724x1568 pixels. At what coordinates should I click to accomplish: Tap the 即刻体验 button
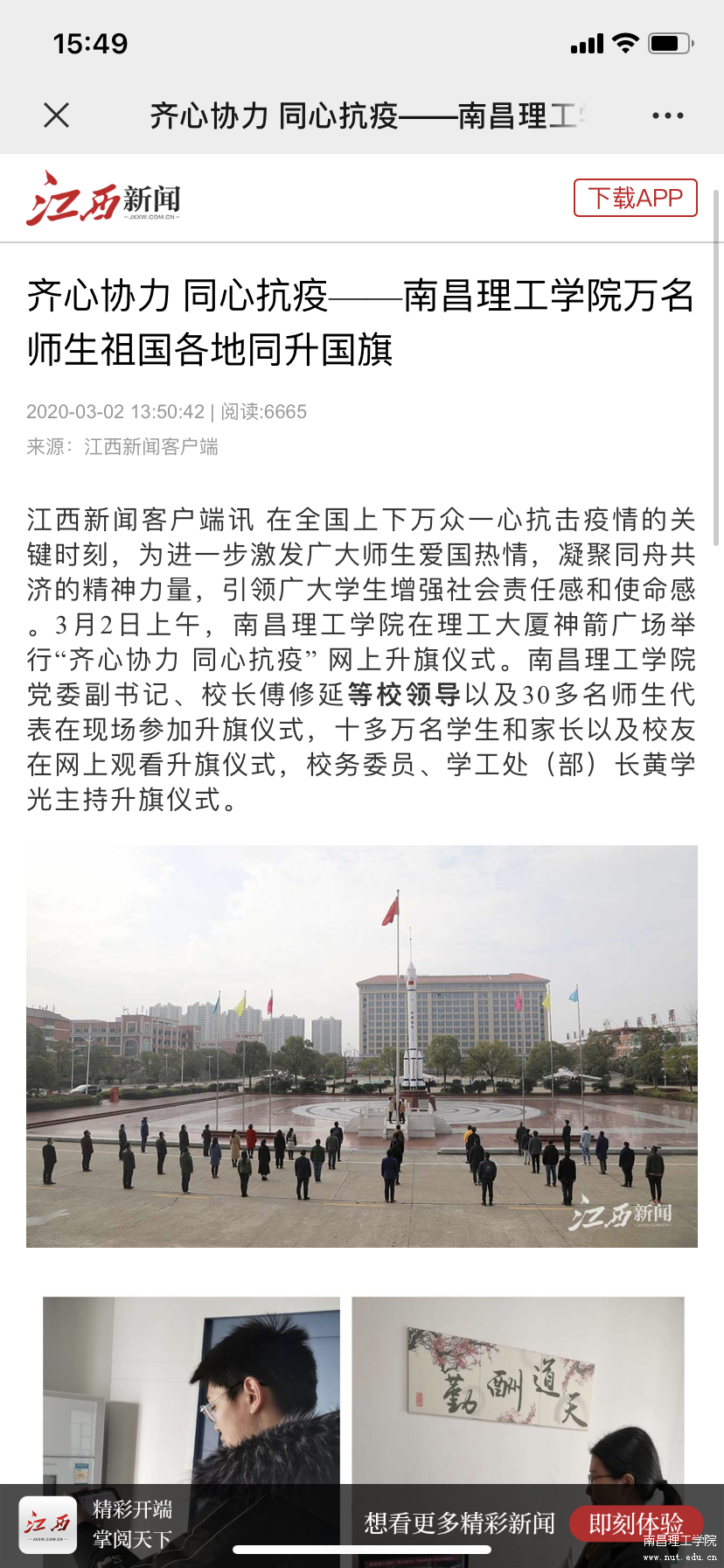(x=636, y=1523)
